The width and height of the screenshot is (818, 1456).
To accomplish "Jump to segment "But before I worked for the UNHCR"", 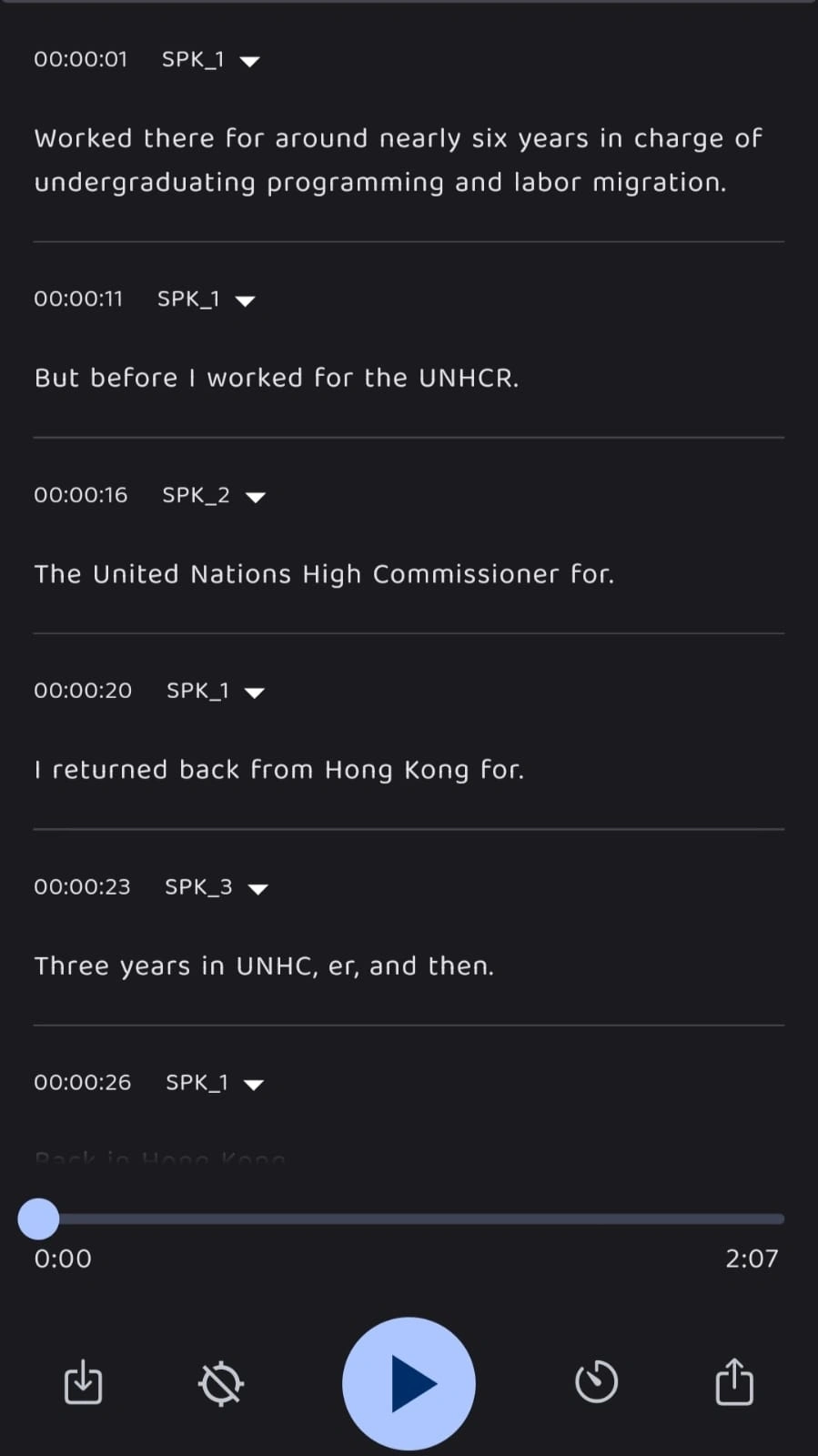I will (x=277, y=378).
